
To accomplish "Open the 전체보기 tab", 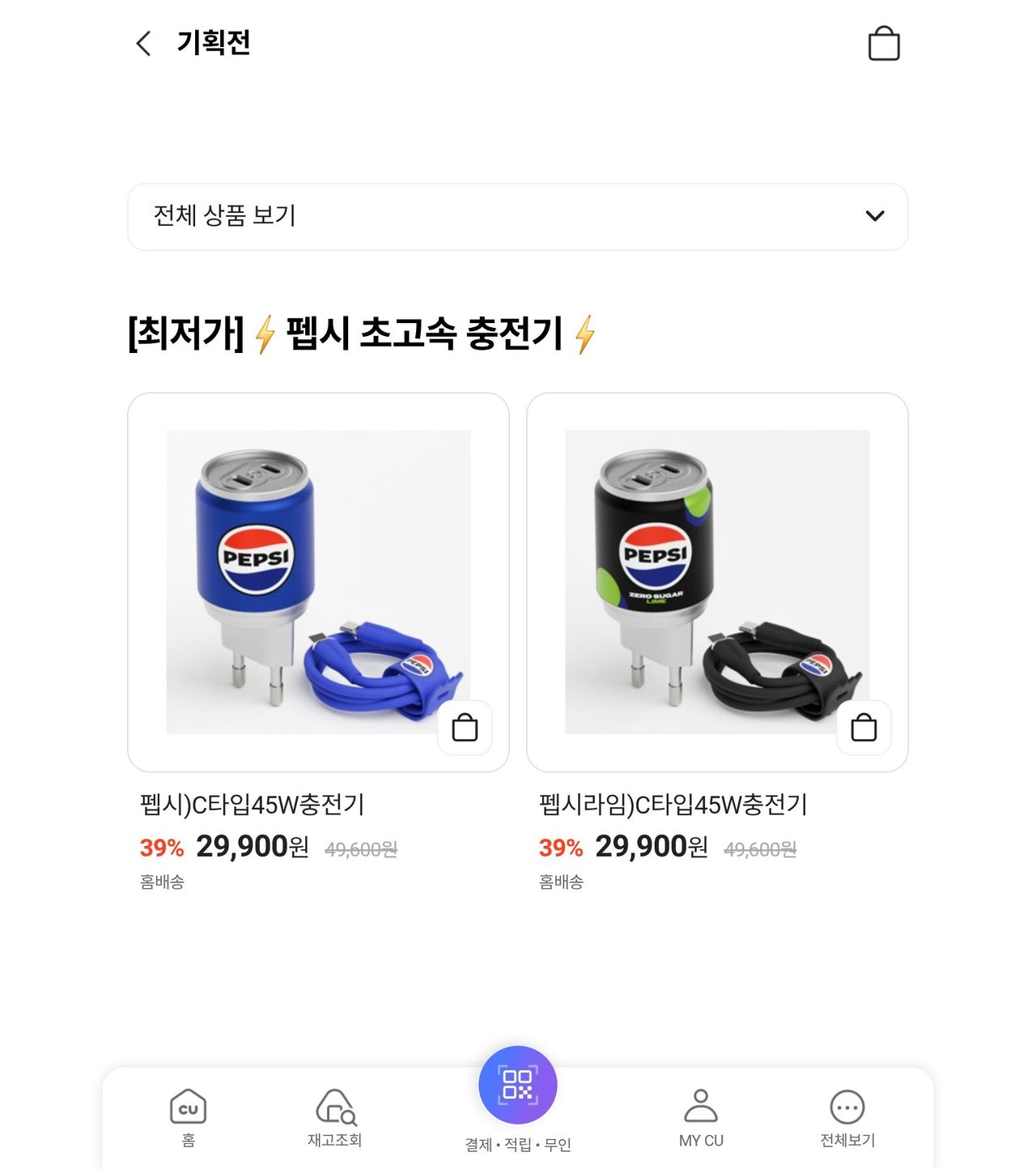I will point(847,1117).
